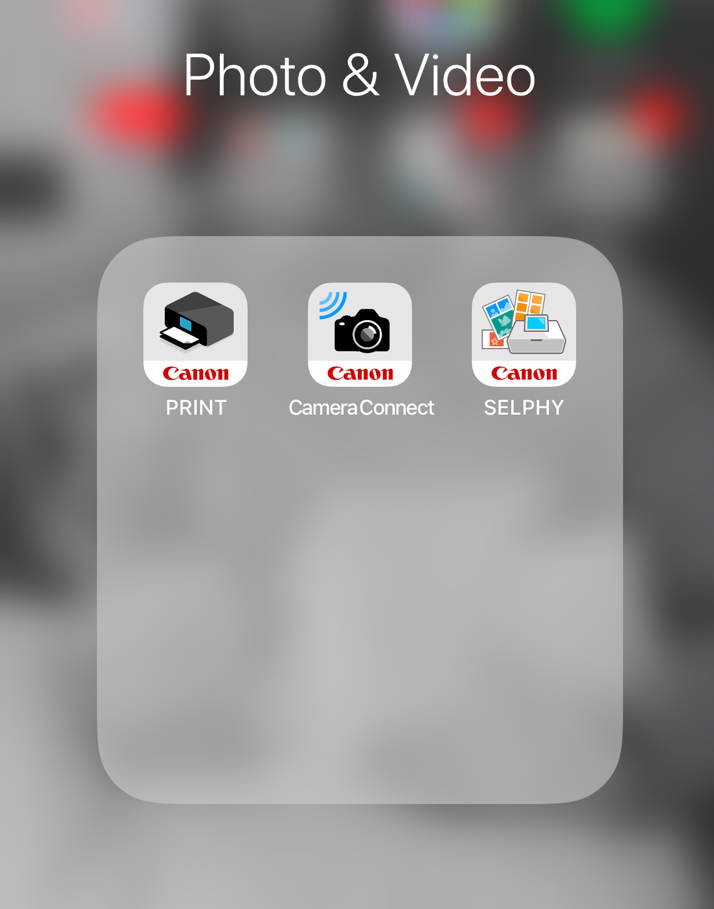Screen dimensions: 714x909
Task: Open the Canon PRINT app
Action: point(195,335)
